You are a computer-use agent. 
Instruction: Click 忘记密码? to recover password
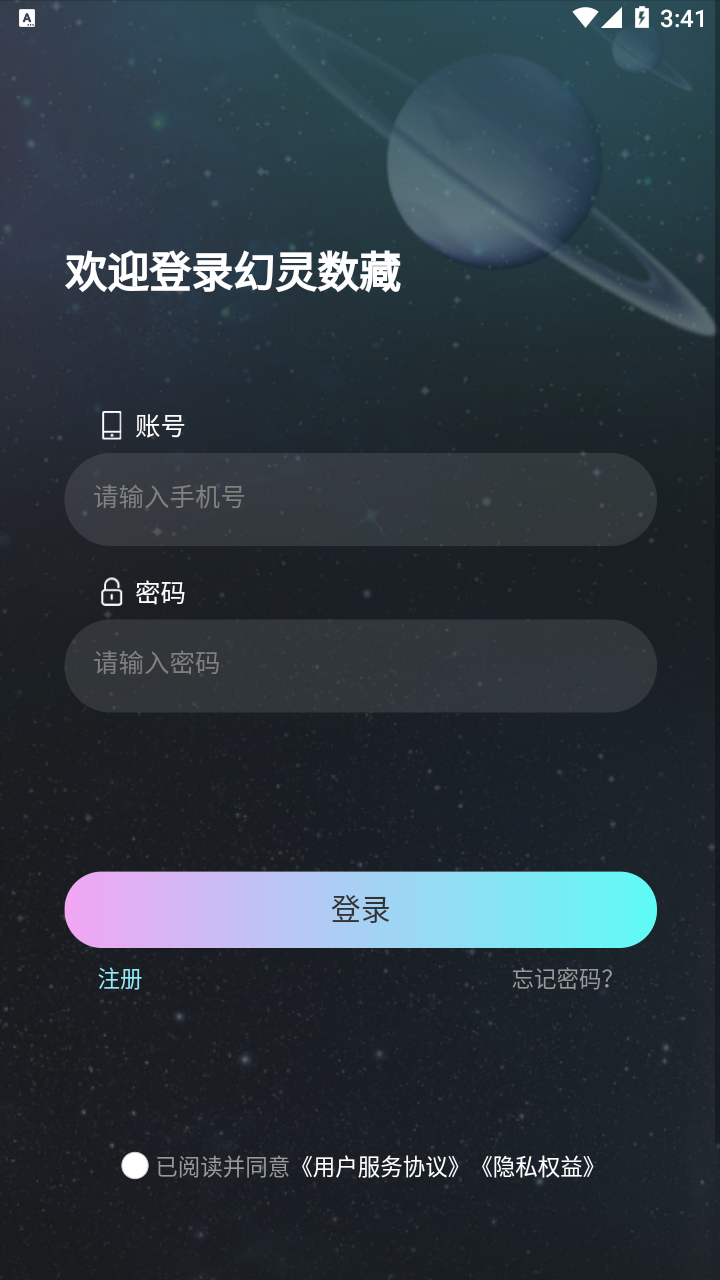coord(563,979)
